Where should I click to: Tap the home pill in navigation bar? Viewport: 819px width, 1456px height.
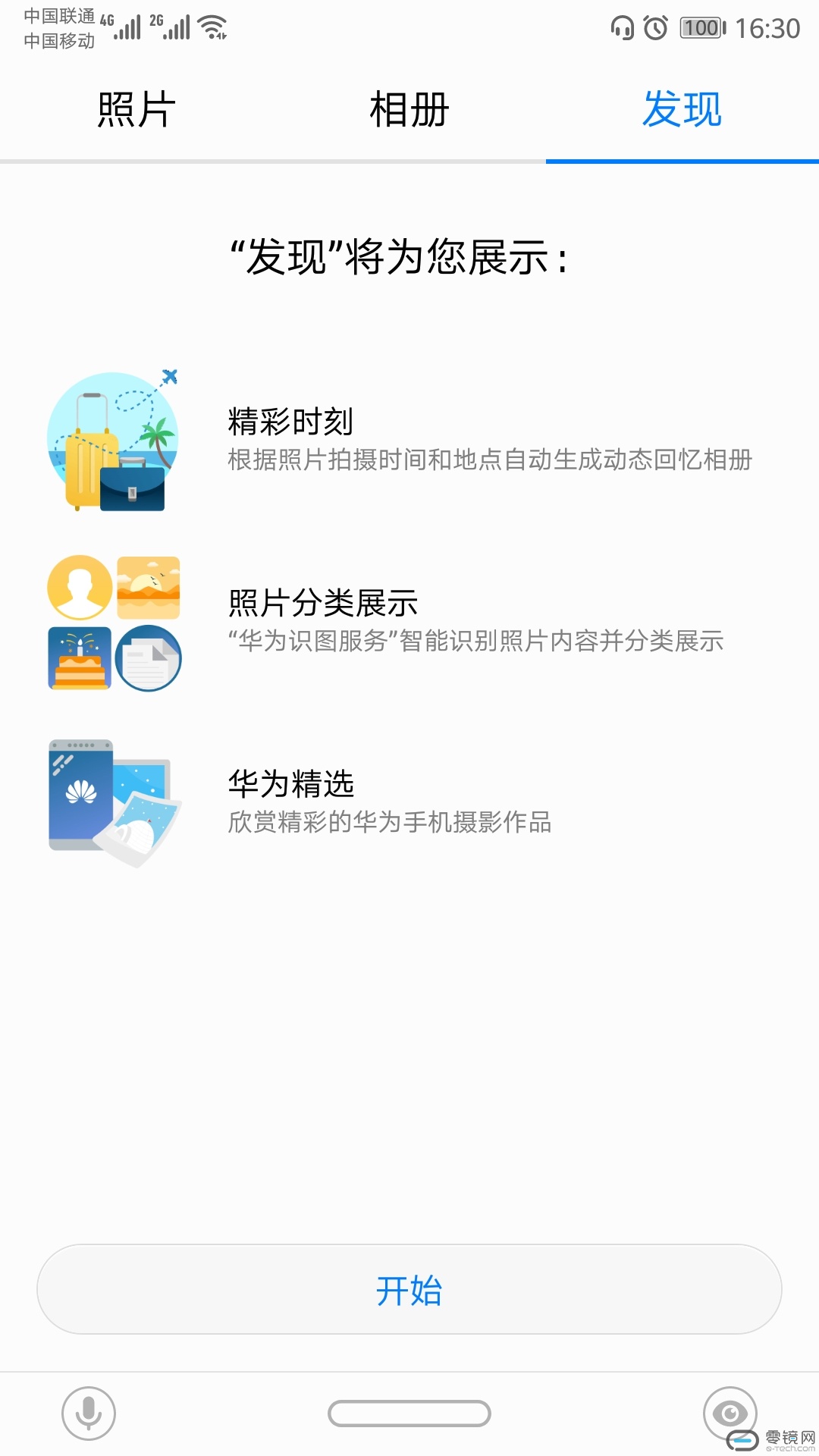(x=409, y=1414)
